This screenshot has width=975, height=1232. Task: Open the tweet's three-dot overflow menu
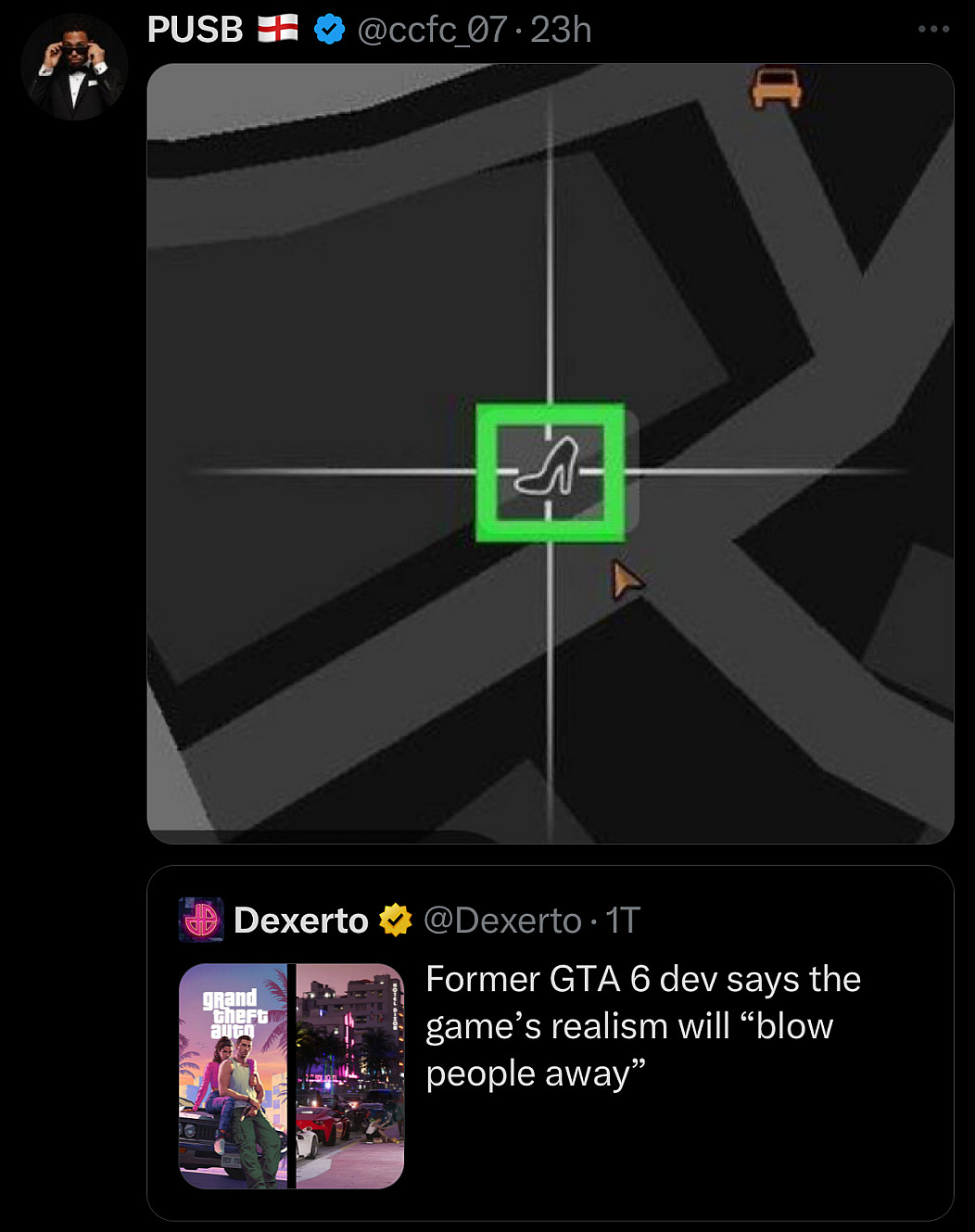point(932,30)
